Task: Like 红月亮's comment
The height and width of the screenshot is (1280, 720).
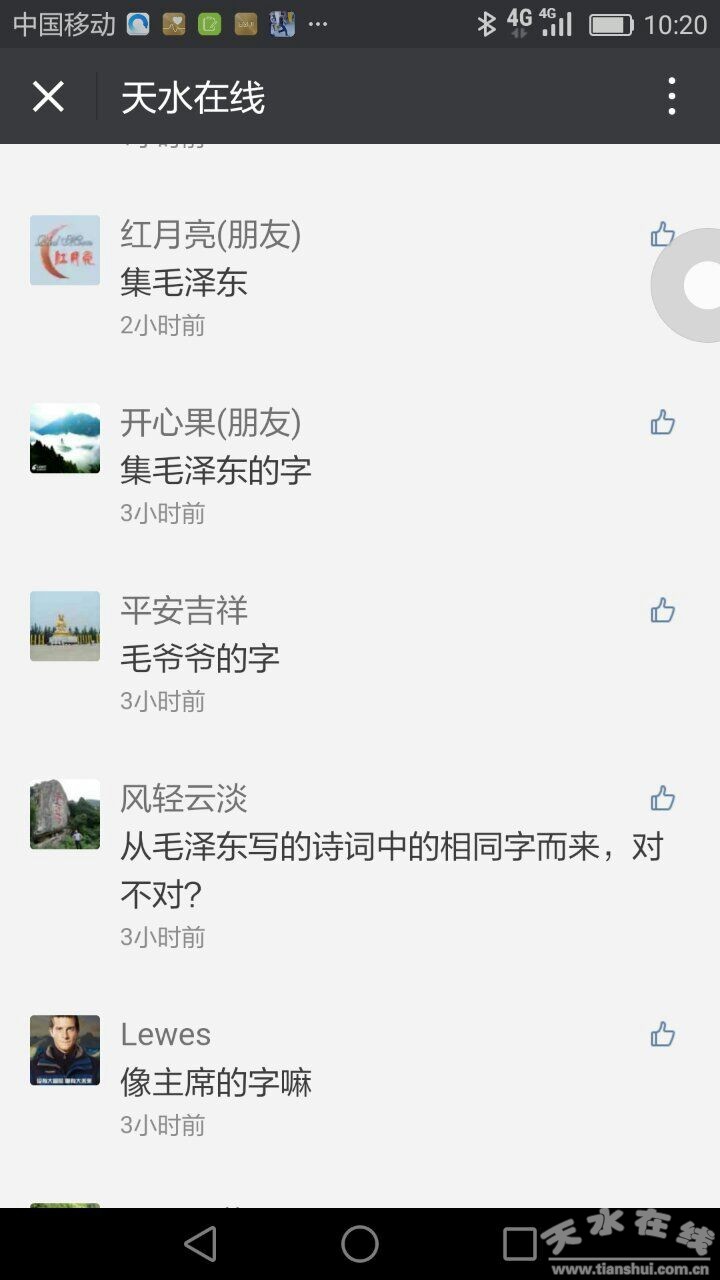Action: [662, 235]
